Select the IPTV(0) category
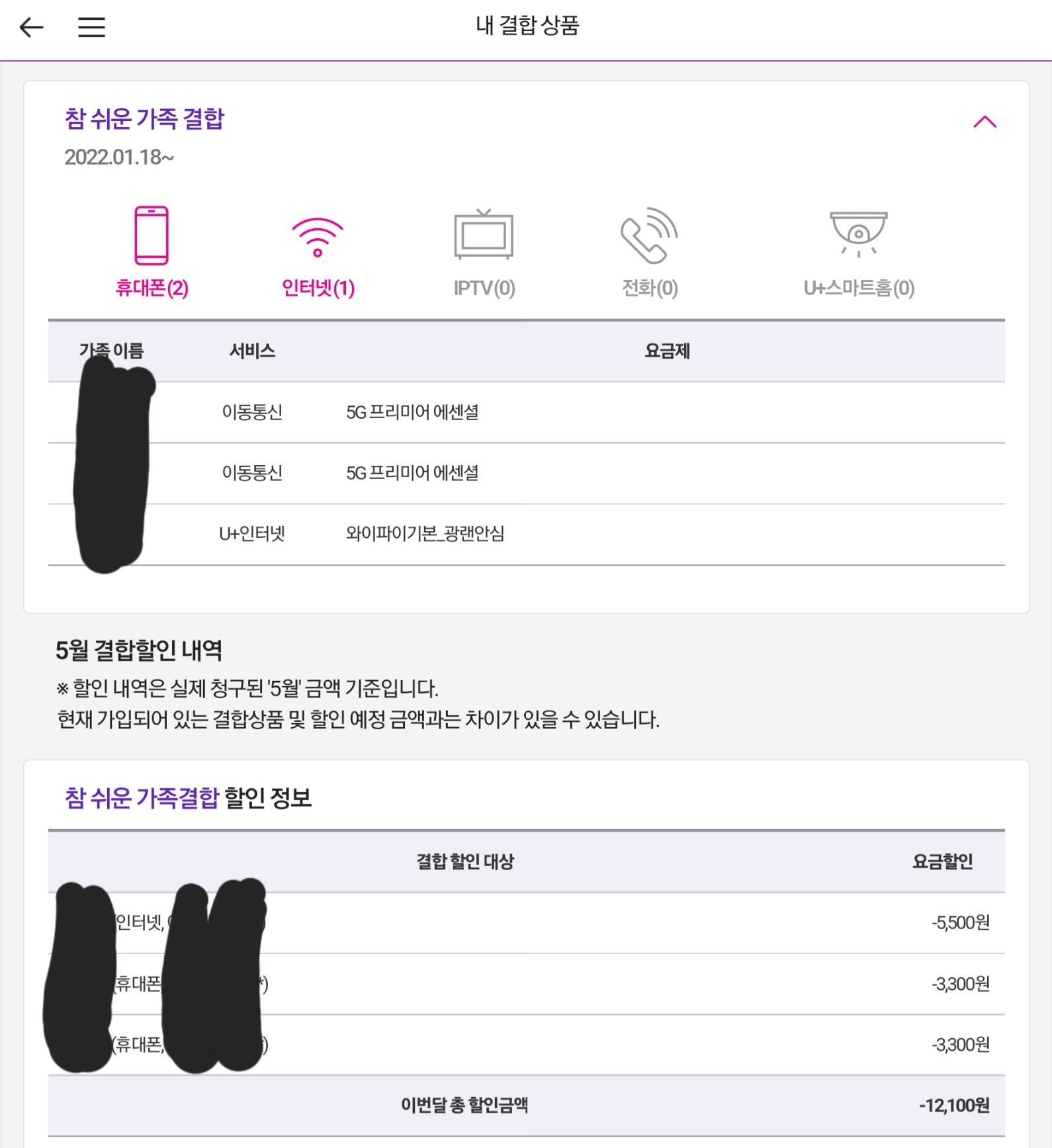Viewport: 1052px width, 1148px height. [x=484, y=253]
